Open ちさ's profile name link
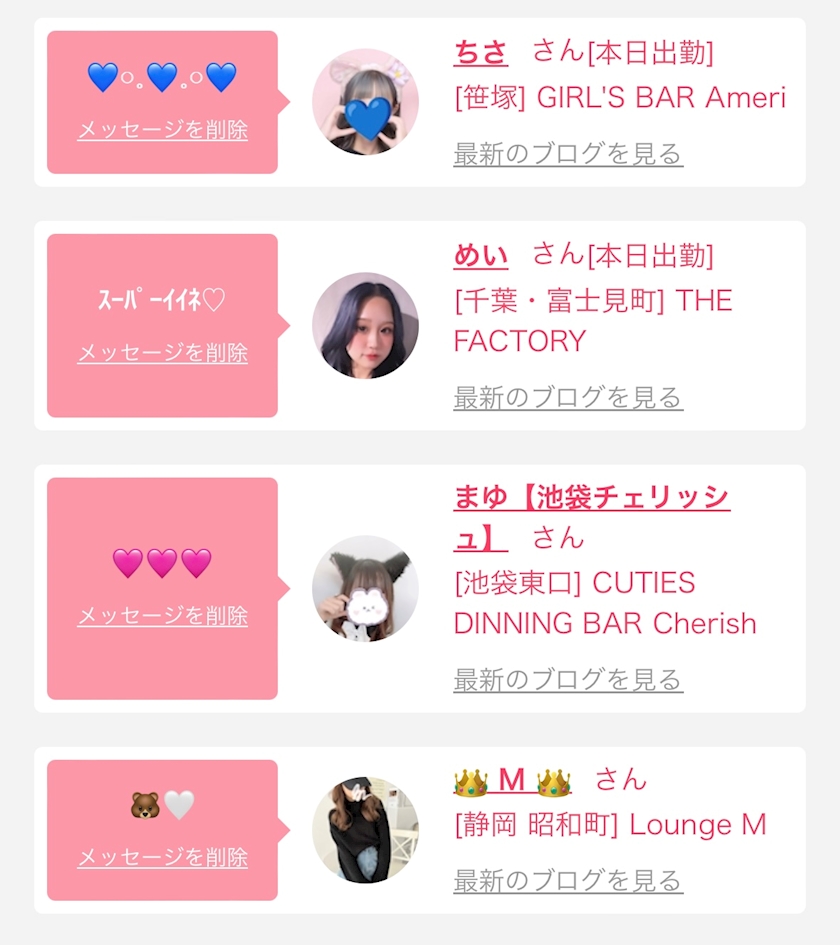This screenshot has width=840, height=945. (x=481, y=52)
